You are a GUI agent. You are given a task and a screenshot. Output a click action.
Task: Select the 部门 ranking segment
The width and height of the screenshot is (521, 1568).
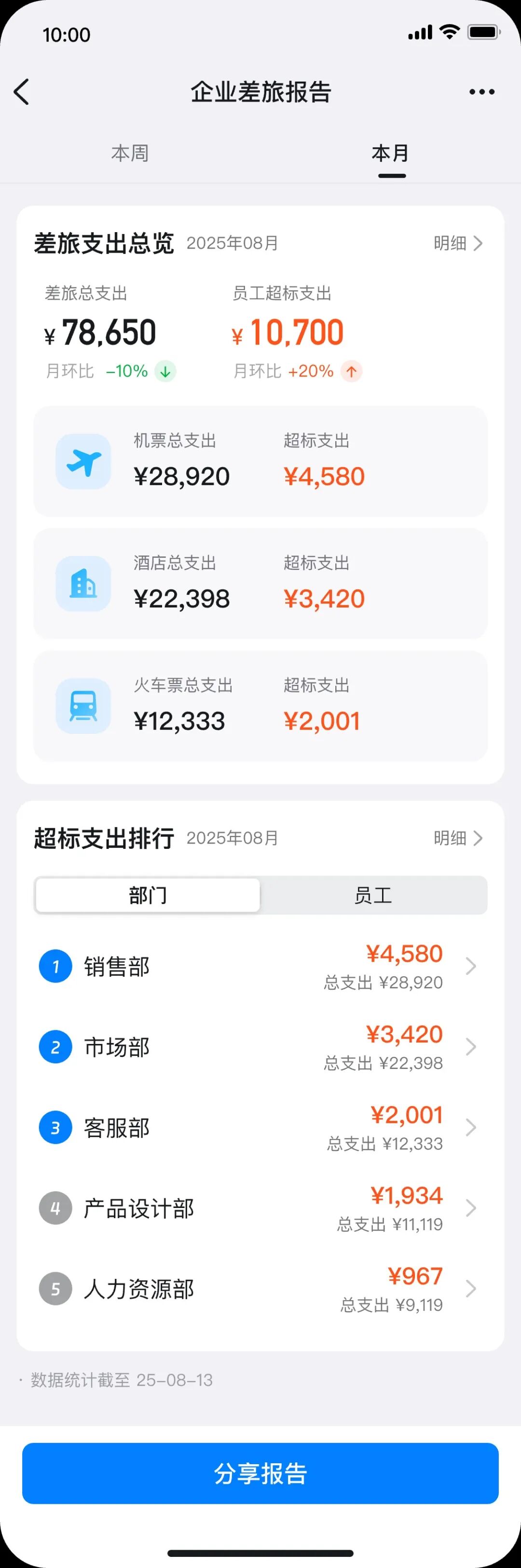click(x=148, y=895)
